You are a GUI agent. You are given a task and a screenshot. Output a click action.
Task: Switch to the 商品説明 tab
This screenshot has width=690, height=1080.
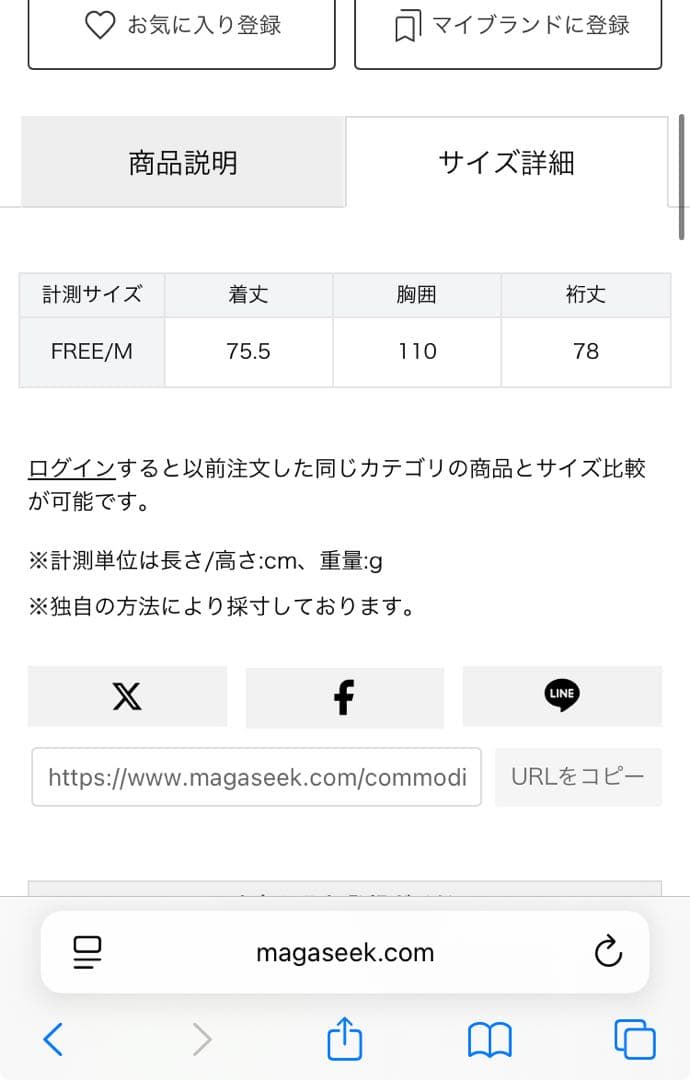[x=183, y=162]
